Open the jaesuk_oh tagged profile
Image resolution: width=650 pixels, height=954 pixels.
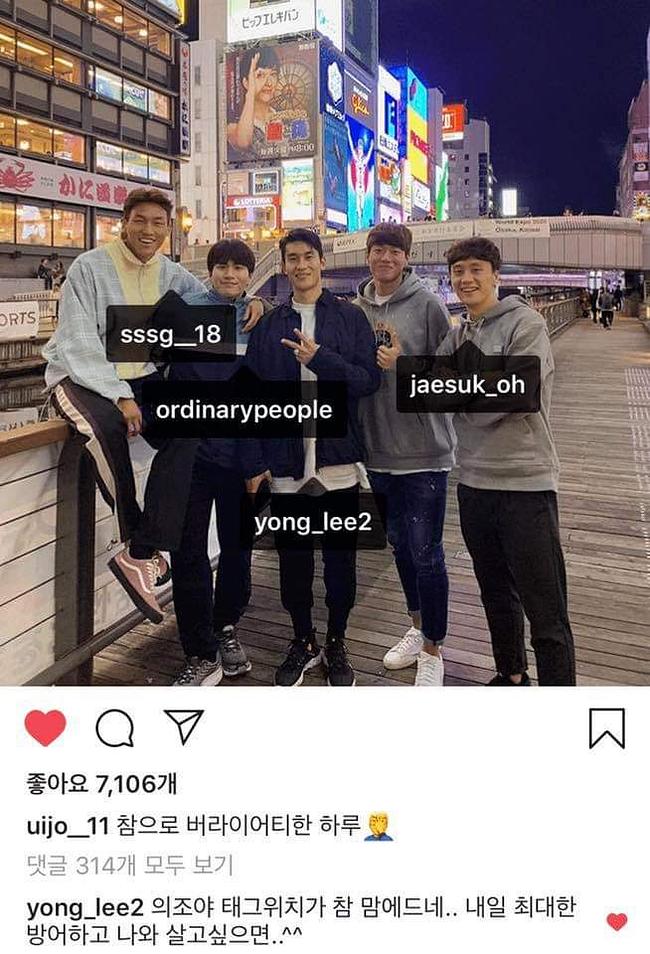point(467,385)
